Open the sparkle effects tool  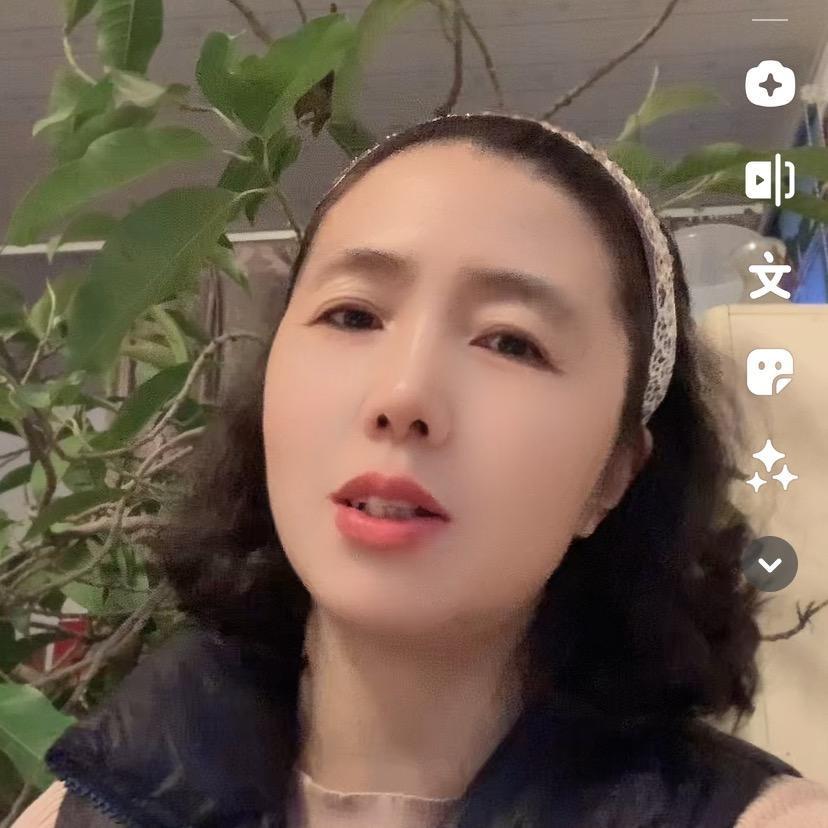(x=771, y=467)
